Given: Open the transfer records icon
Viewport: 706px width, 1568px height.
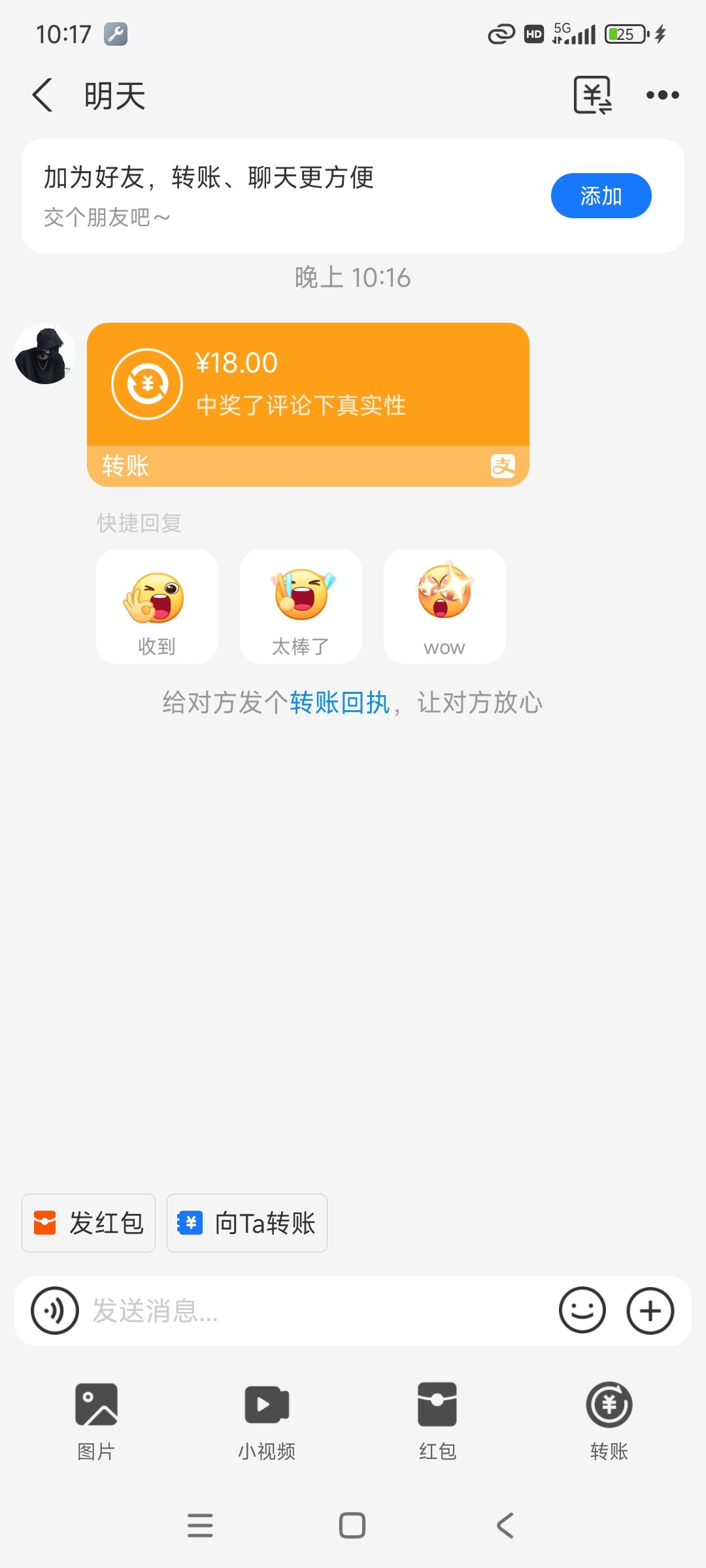Looking at the screenshot, I should pos(592,95).
